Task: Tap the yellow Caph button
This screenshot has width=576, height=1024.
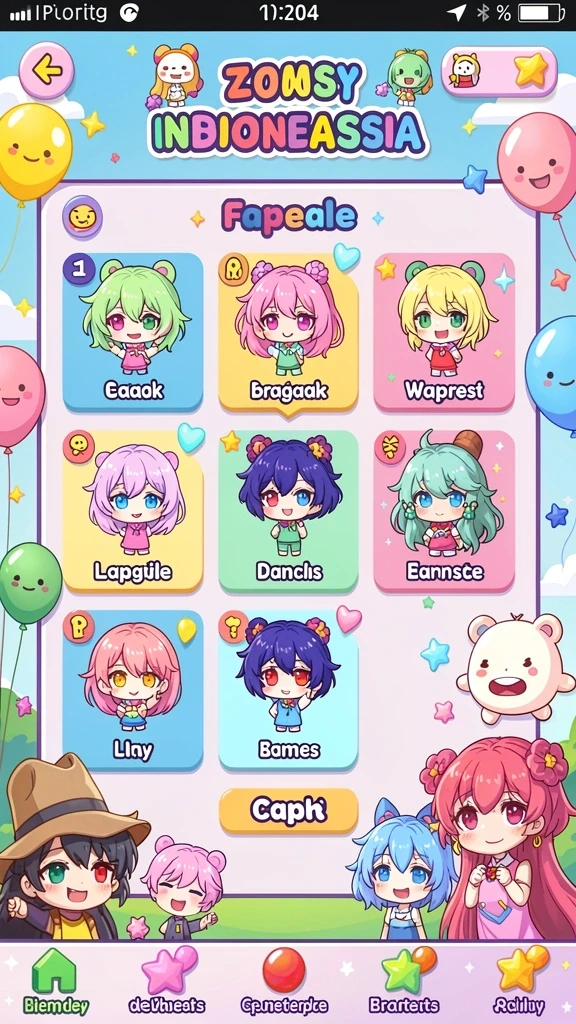Action: coord(289,811)
